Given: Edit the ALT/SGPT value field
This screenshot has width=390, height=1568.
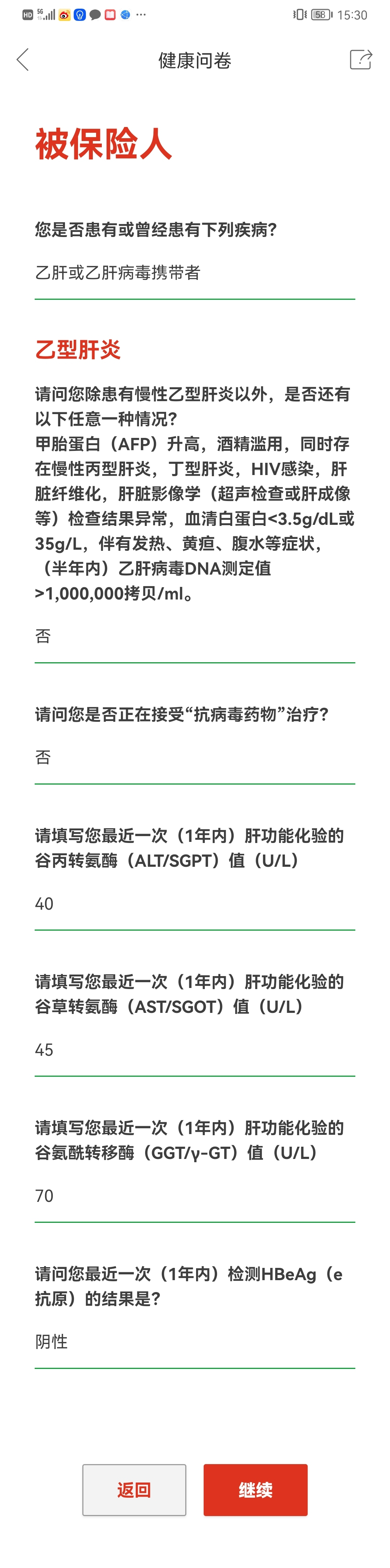Looking at the screenshot, I should pos(194,904).
